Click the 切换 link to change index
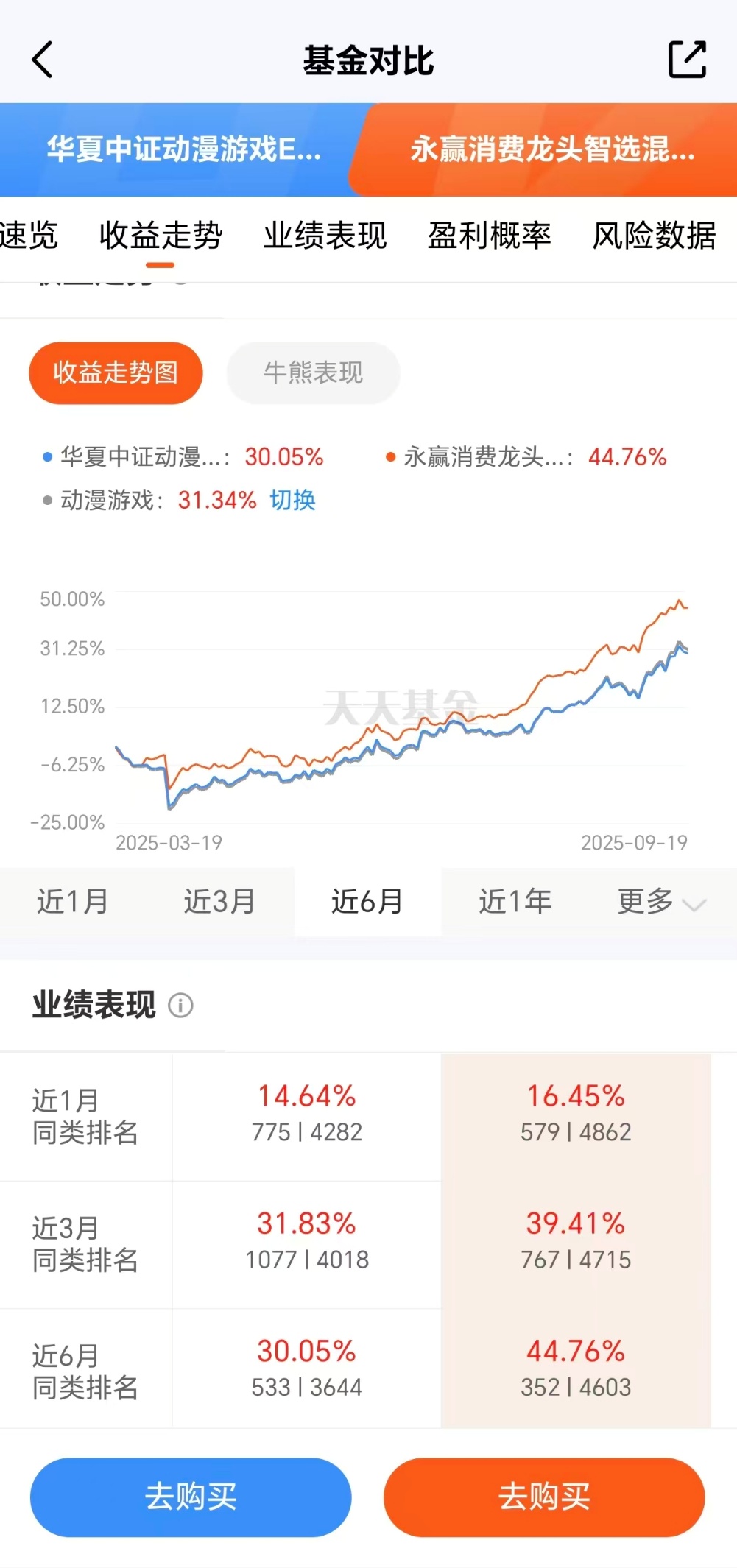The height and width of the screenshot is (1568, 737). (293, 501)
